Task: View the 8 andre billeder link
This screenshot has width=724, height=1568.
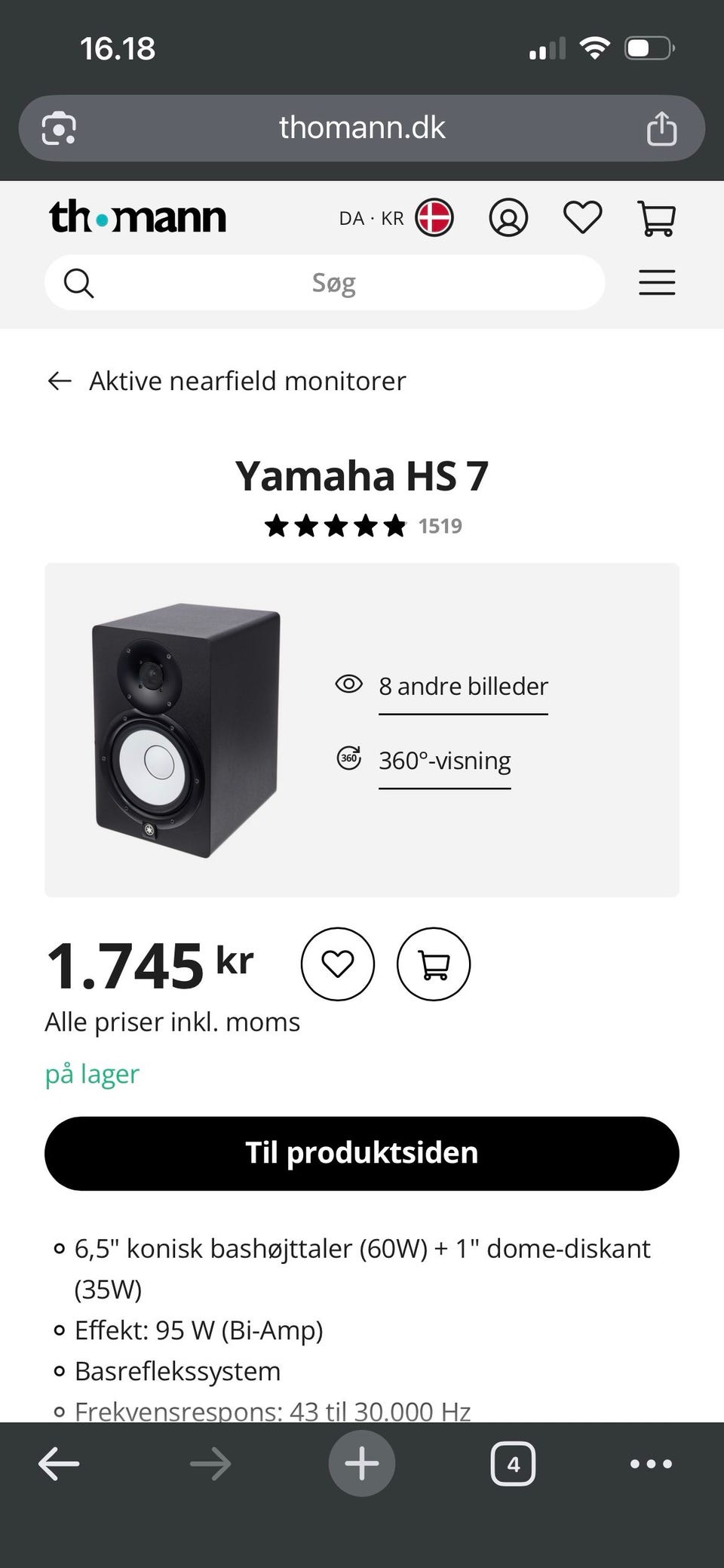Action: coord(463,687)
